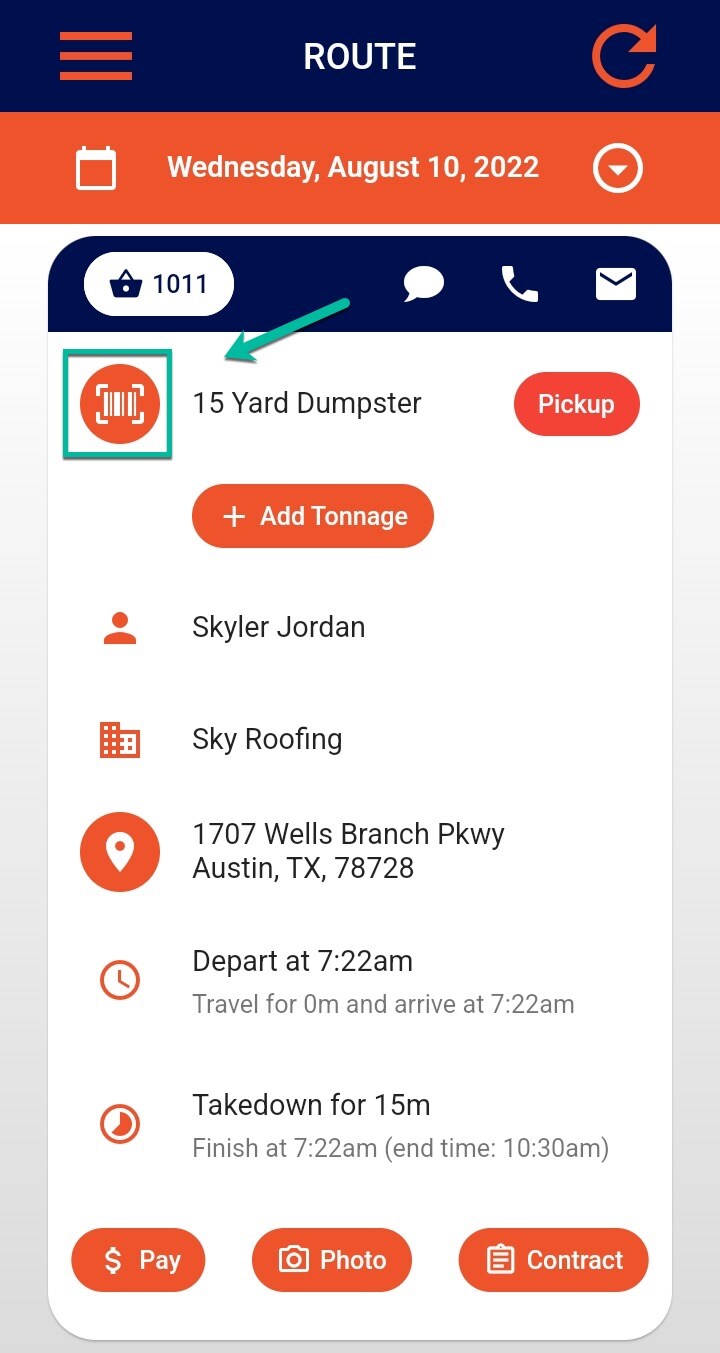The width and height of the screenshot is (720, 1353).
Task: Open map for the Wells Branch address
Action: click(x=120, y=852)
